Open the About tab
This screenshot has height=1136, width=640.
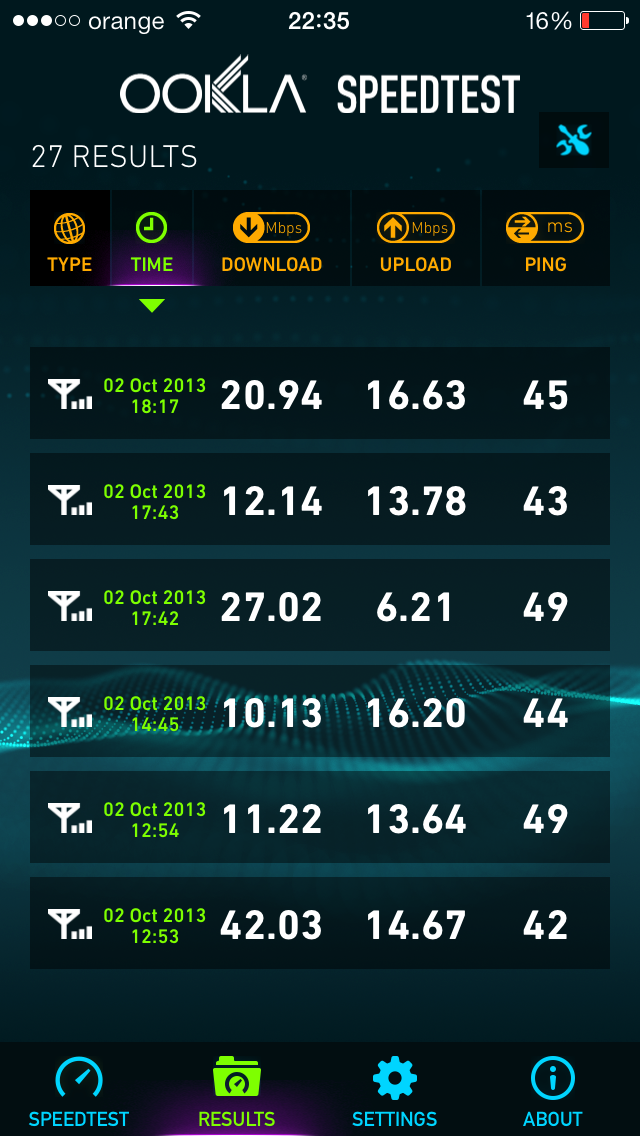coord(552,1090)
